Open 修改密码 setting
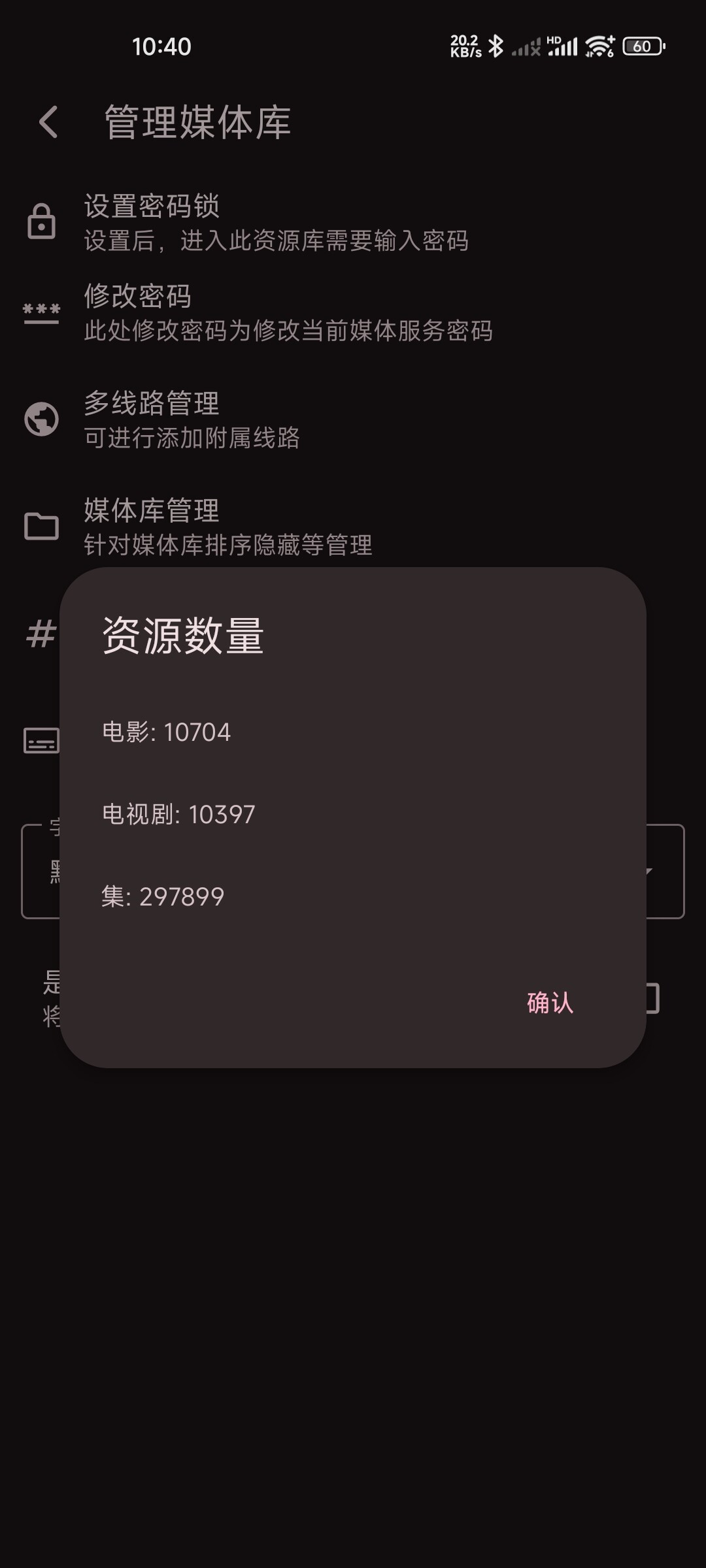The width and height of the screenshot is (706, 1568). tap(353, 312)
